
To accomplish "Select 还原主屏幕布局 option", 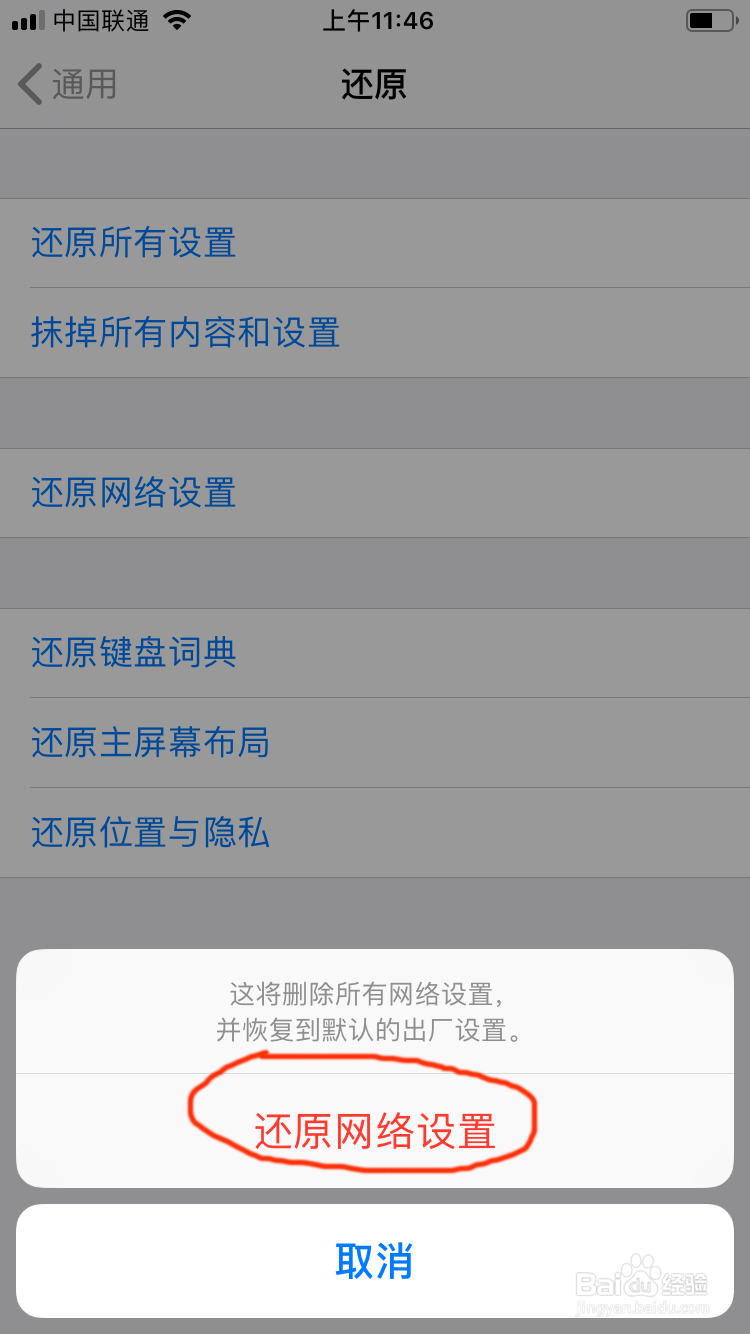I will pyautogui.click(x=149, y=743).
